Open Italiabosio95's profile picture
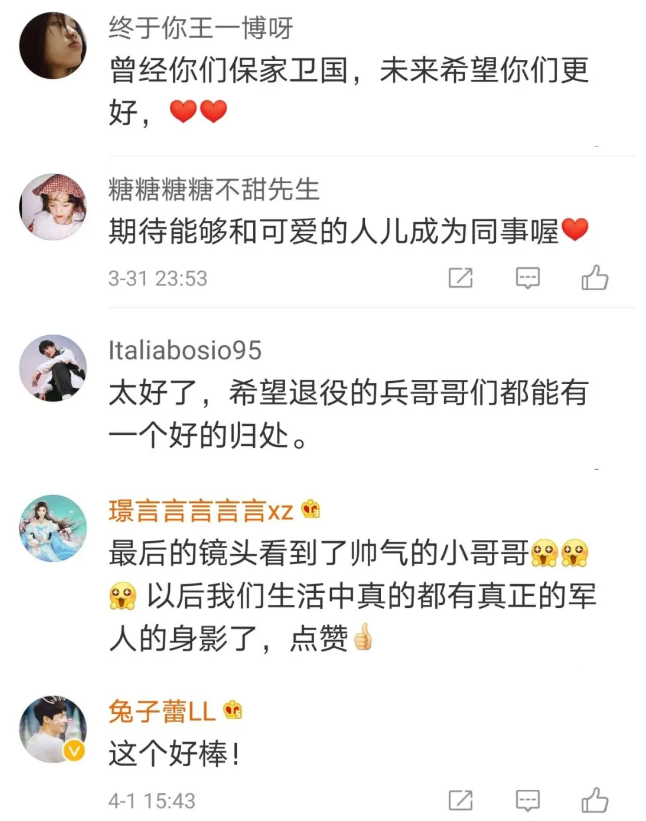This screenshot has height=821, width=646. 53,367
